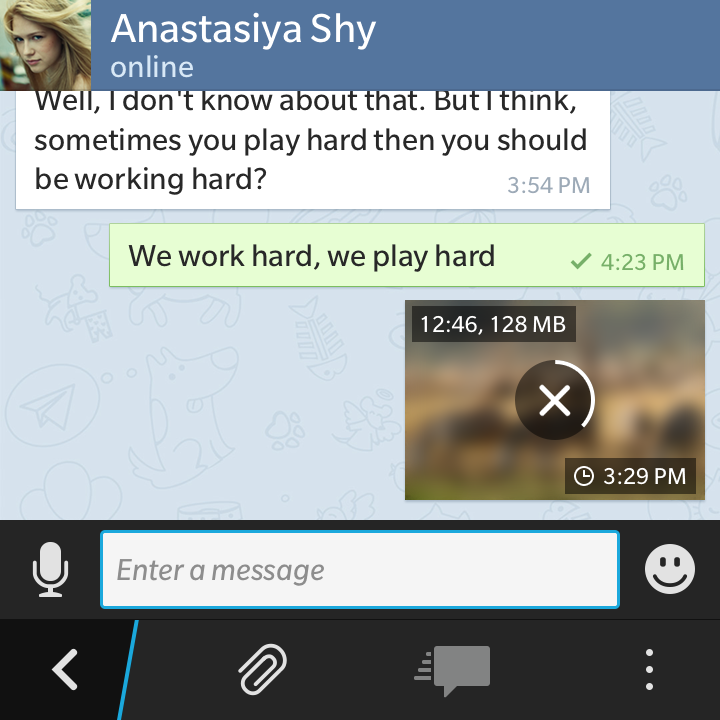The image size is (720, 720).
Task: Open Anastasiya Shy's profile photo
Action: pyautogui.click(x=45, y=45)
